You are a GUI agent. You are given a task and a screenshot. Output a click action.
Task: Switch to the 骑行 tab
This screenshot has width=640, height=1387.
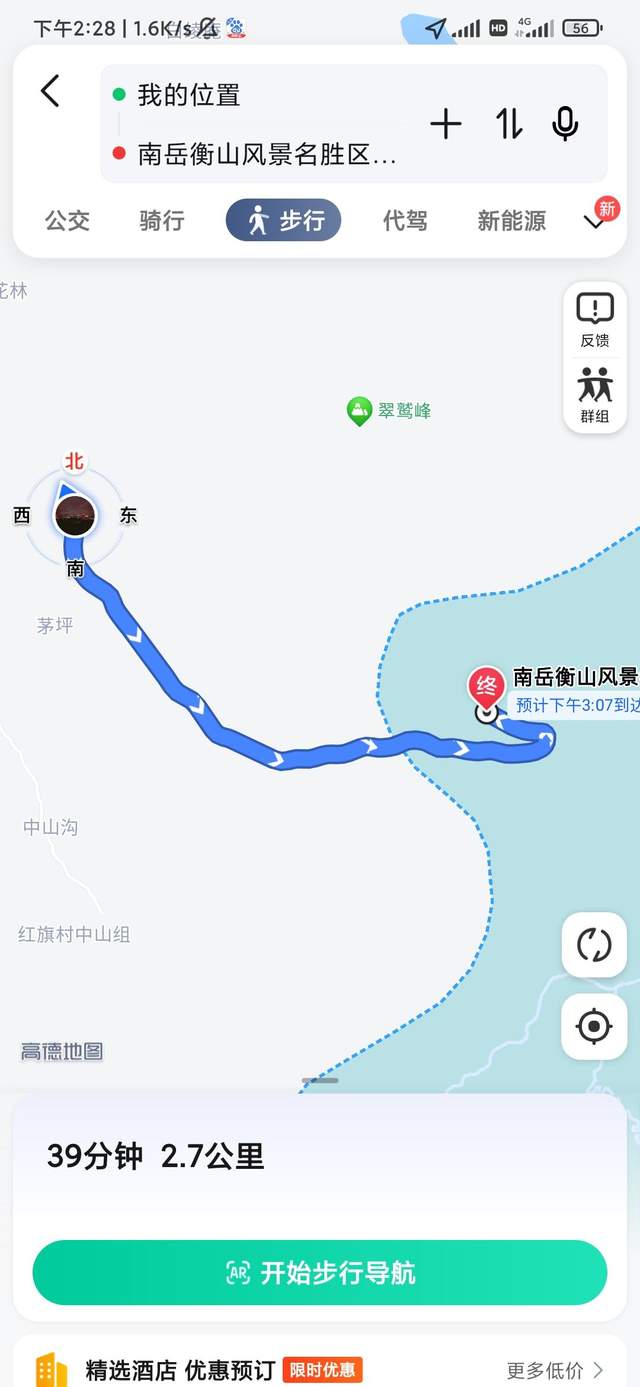pos(162,221)
